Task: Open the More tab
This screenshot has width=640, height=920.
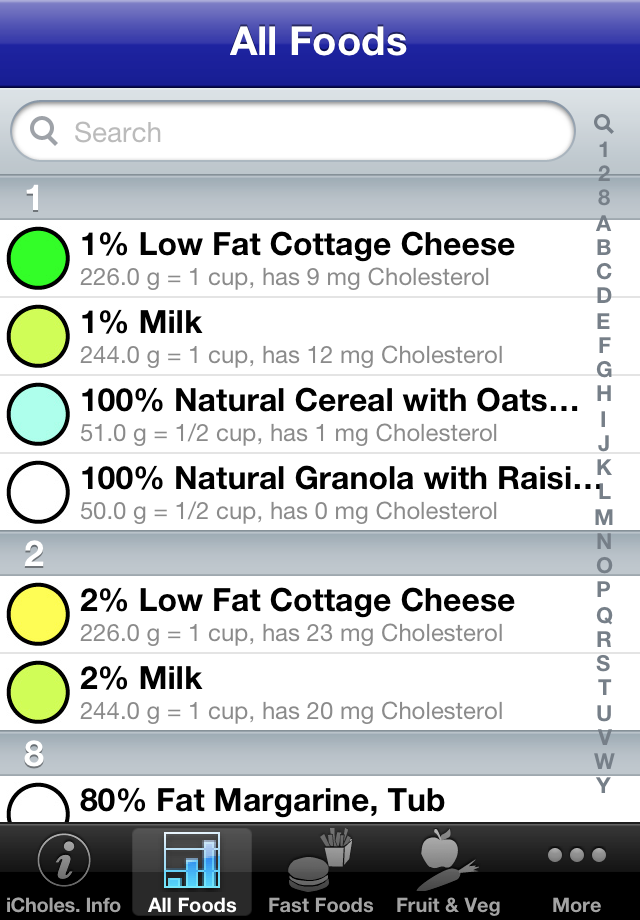Action: click(576, 872)
